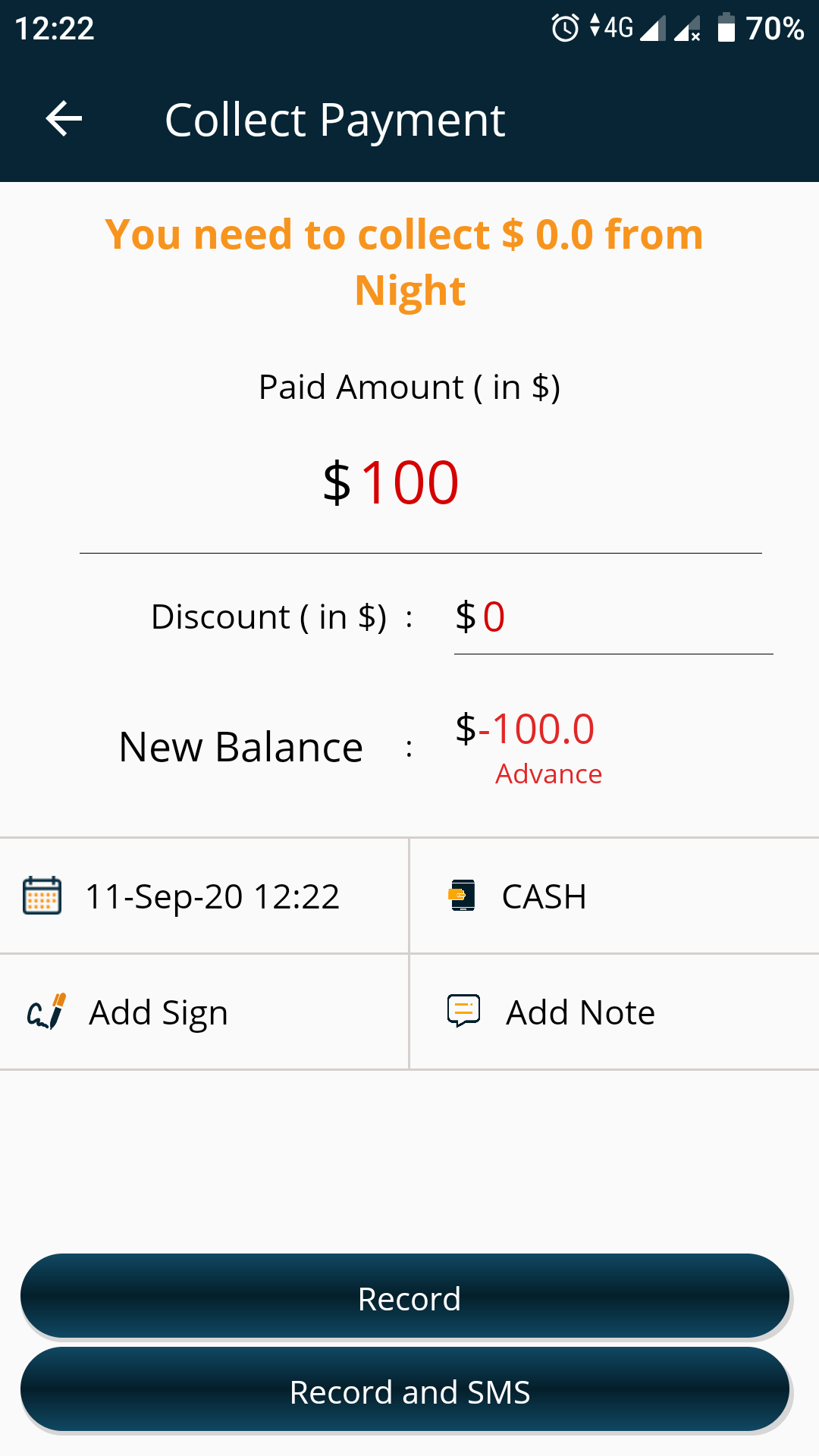Change the payment date 11-Sep-20 12:22
The width and height of the screenshot is (819, 1456).
click(x=205, y=896)
